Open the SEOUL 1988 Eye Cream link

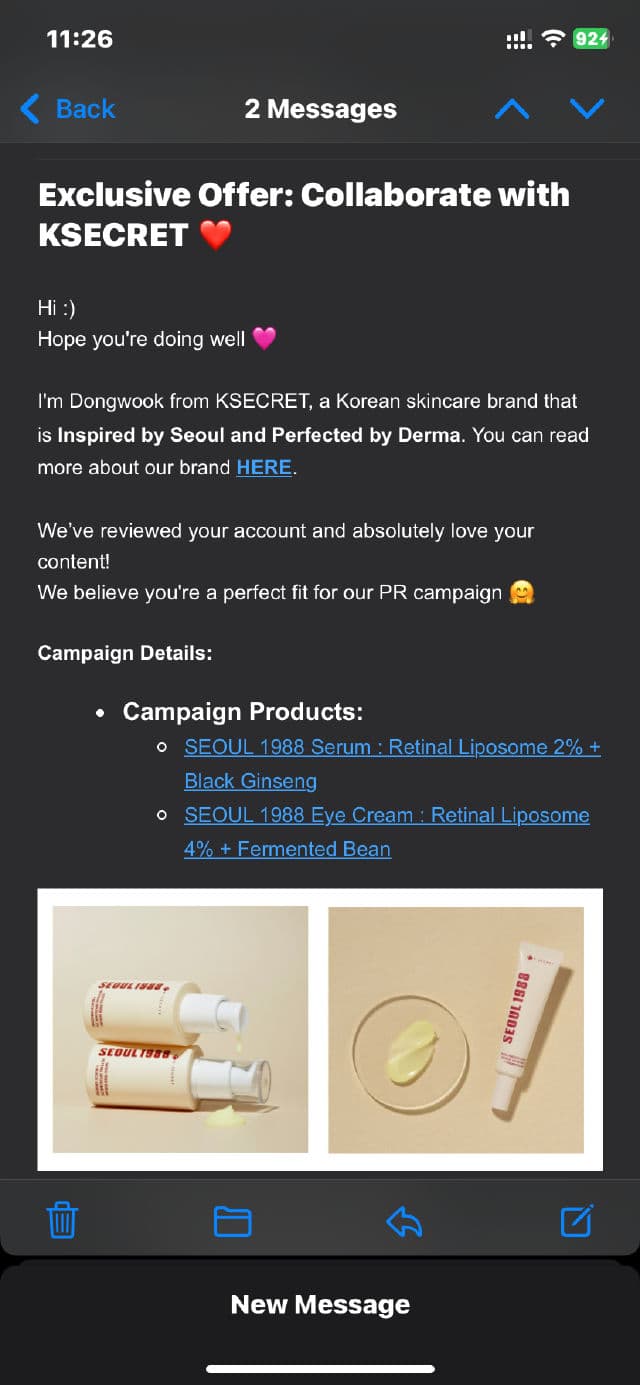click(386, 816)
